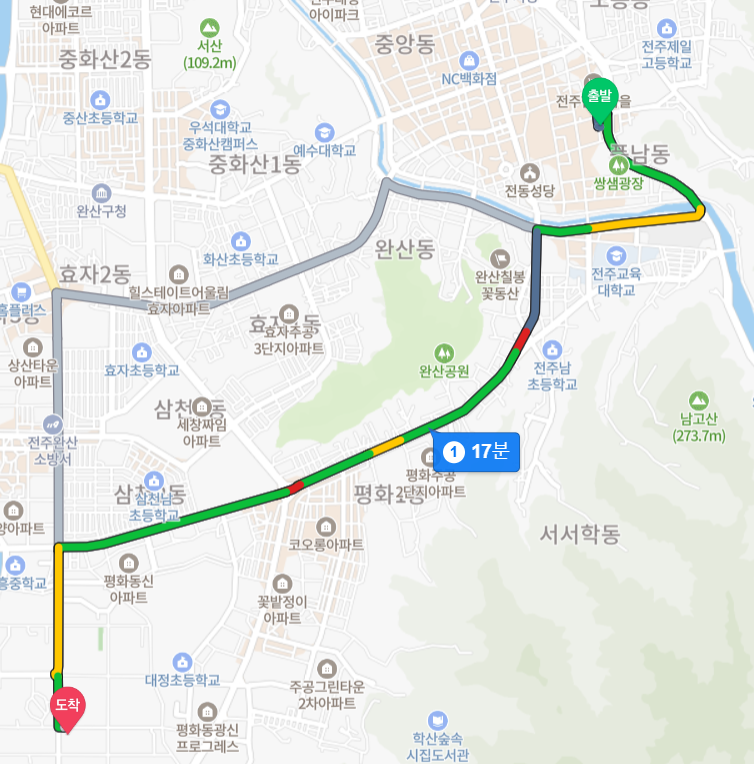Tap the red 도착 destination marker

(67, 708)
